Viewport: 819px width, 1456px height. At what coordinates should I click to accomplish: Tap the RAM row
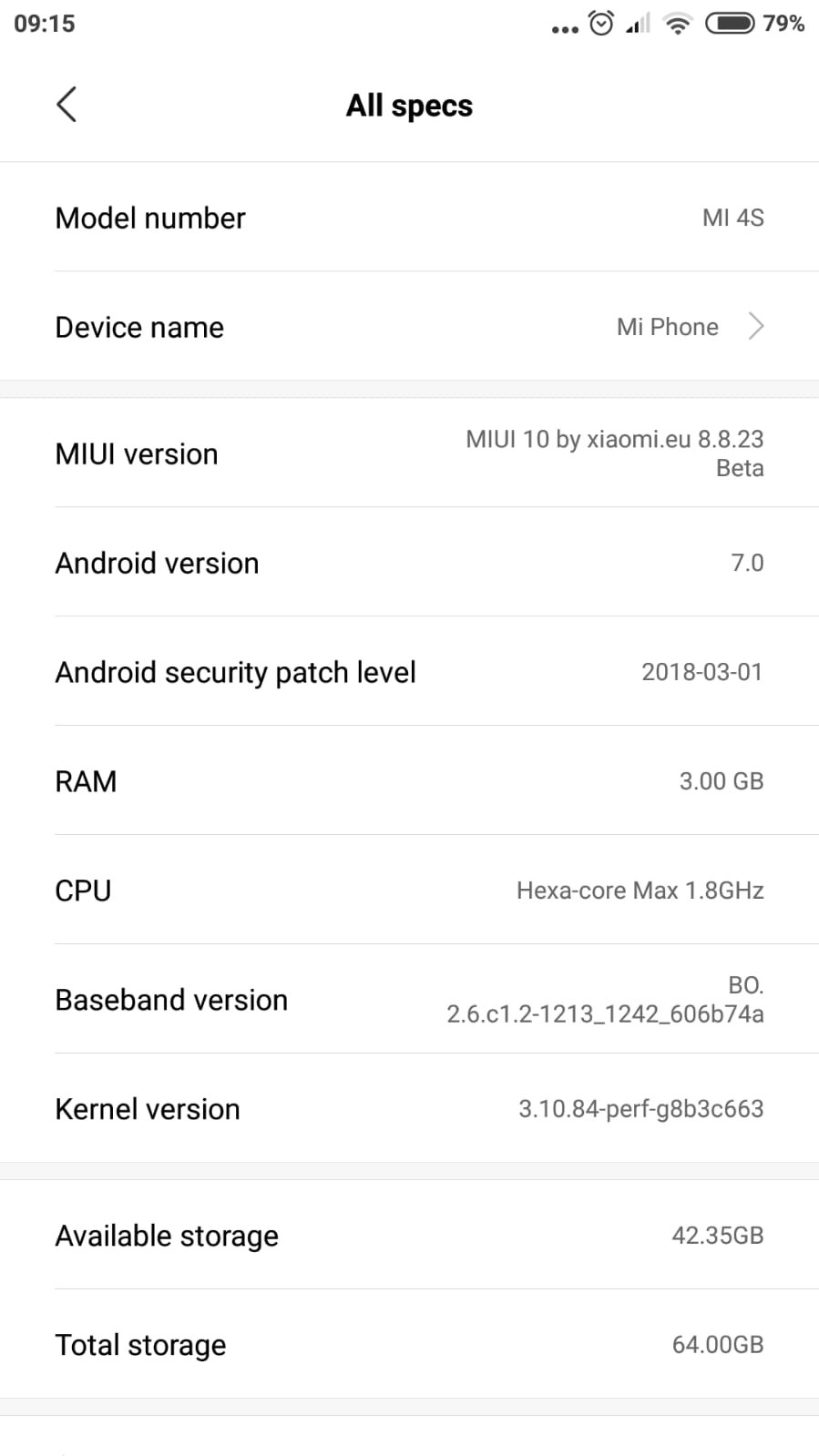pyautogui.click(x=409, y=780)
